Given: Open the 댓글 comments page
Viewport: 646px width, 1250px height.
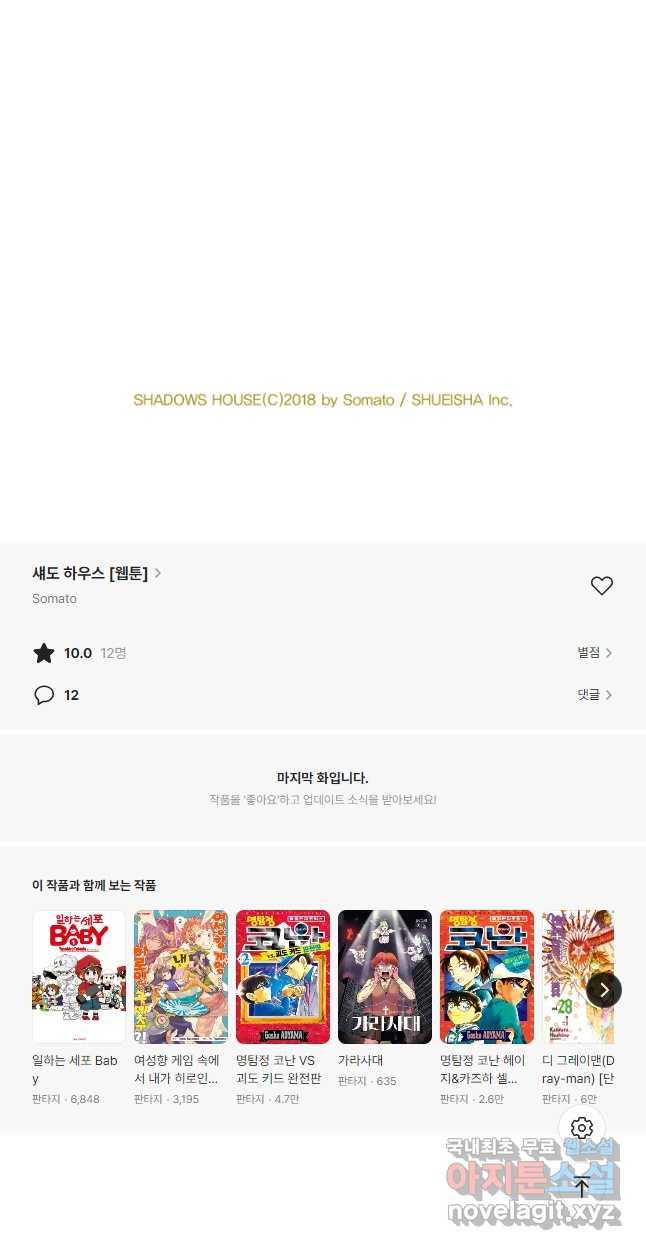Looking at the screenshot, I should click(594, 695).
